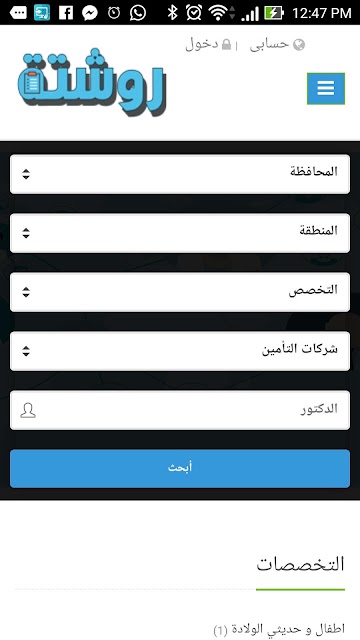Tap the أبحث search button
This screenshot has height=640, width=360.
click(x=180, y=469)
